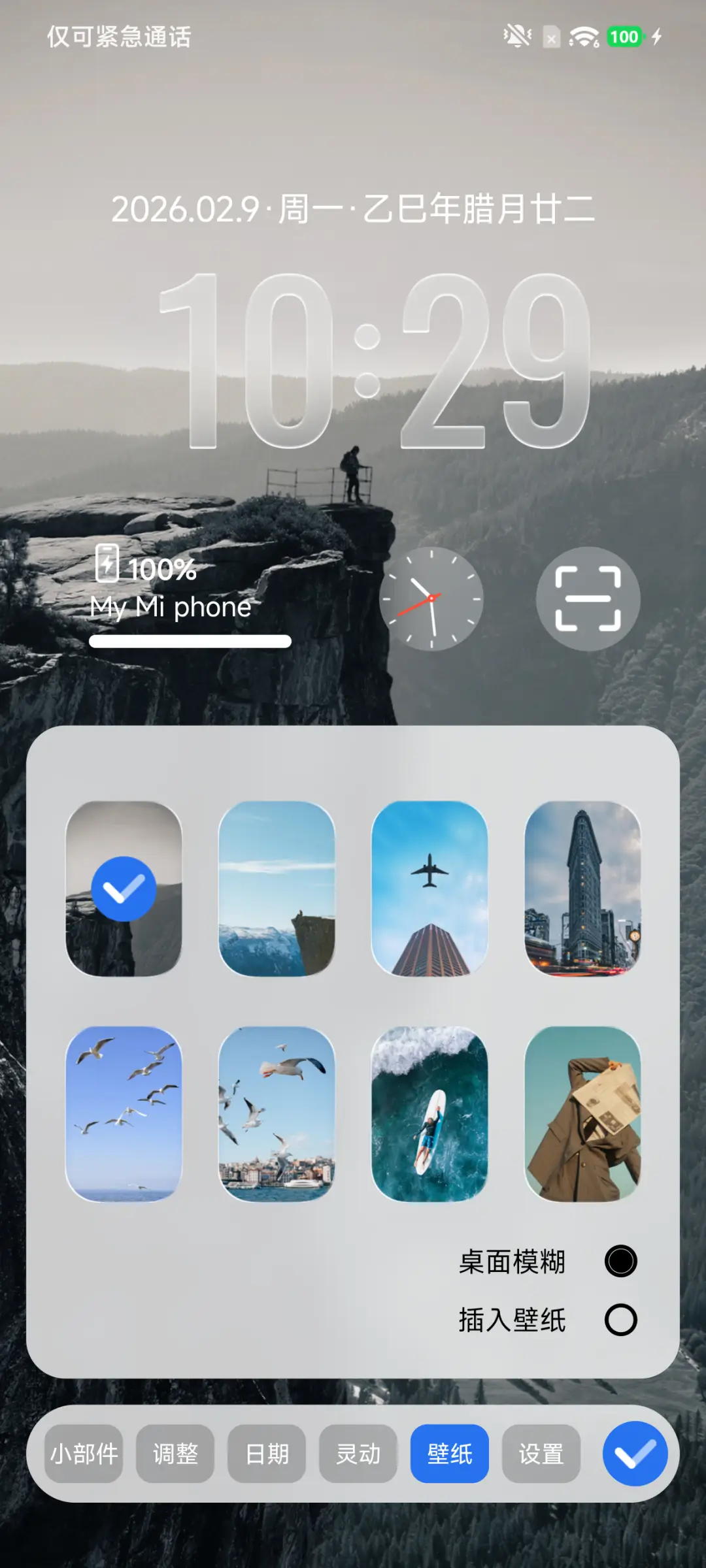Disable the desktop blur setting
706x1568 pixels.
(x=622, y=1259)
